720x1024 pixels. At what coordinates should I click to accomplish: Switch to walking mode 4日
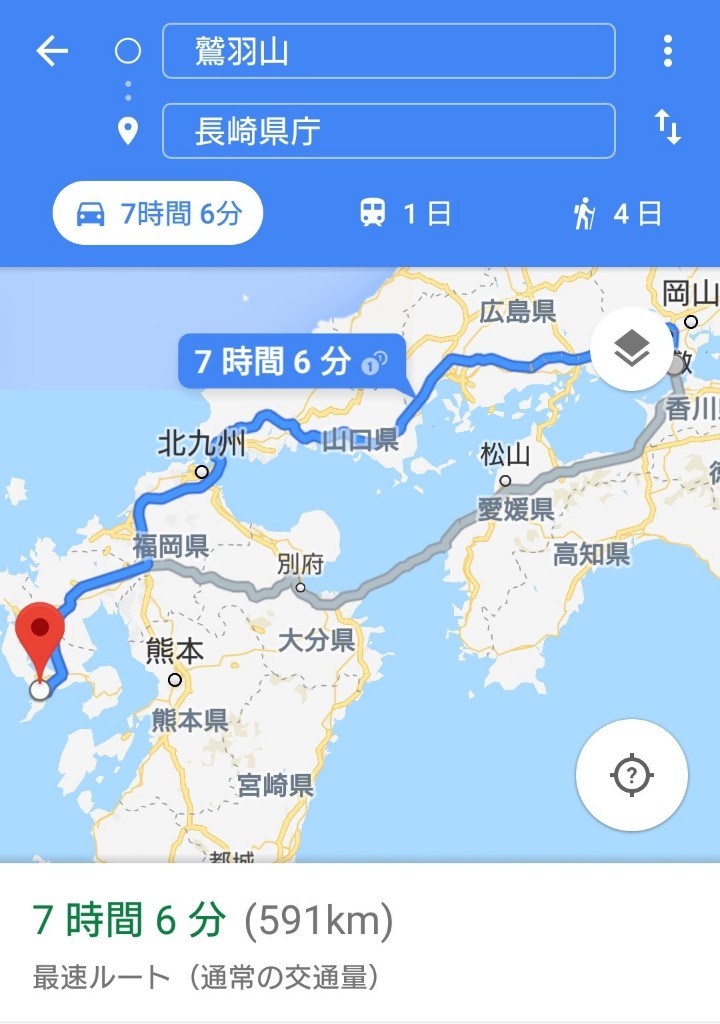click(617, 213)
